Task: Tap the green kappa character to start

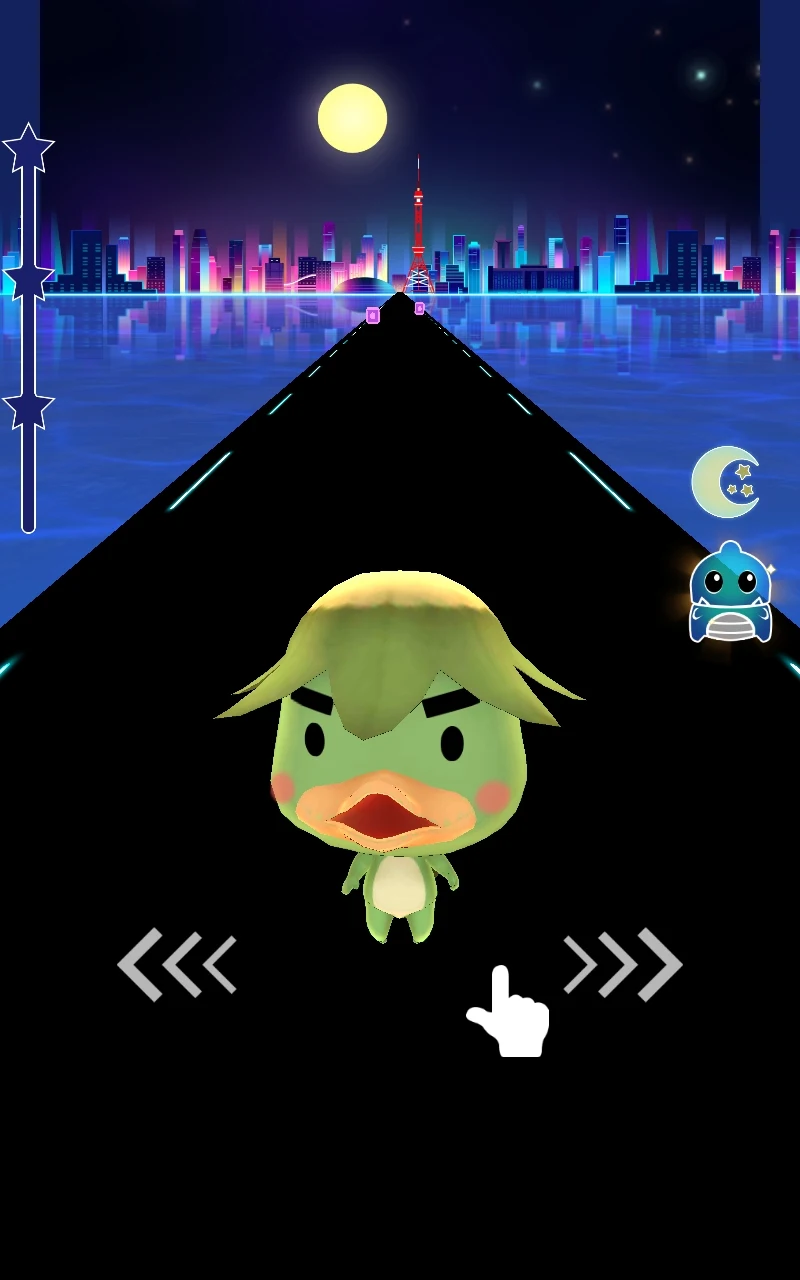Action: pos(398,760)
